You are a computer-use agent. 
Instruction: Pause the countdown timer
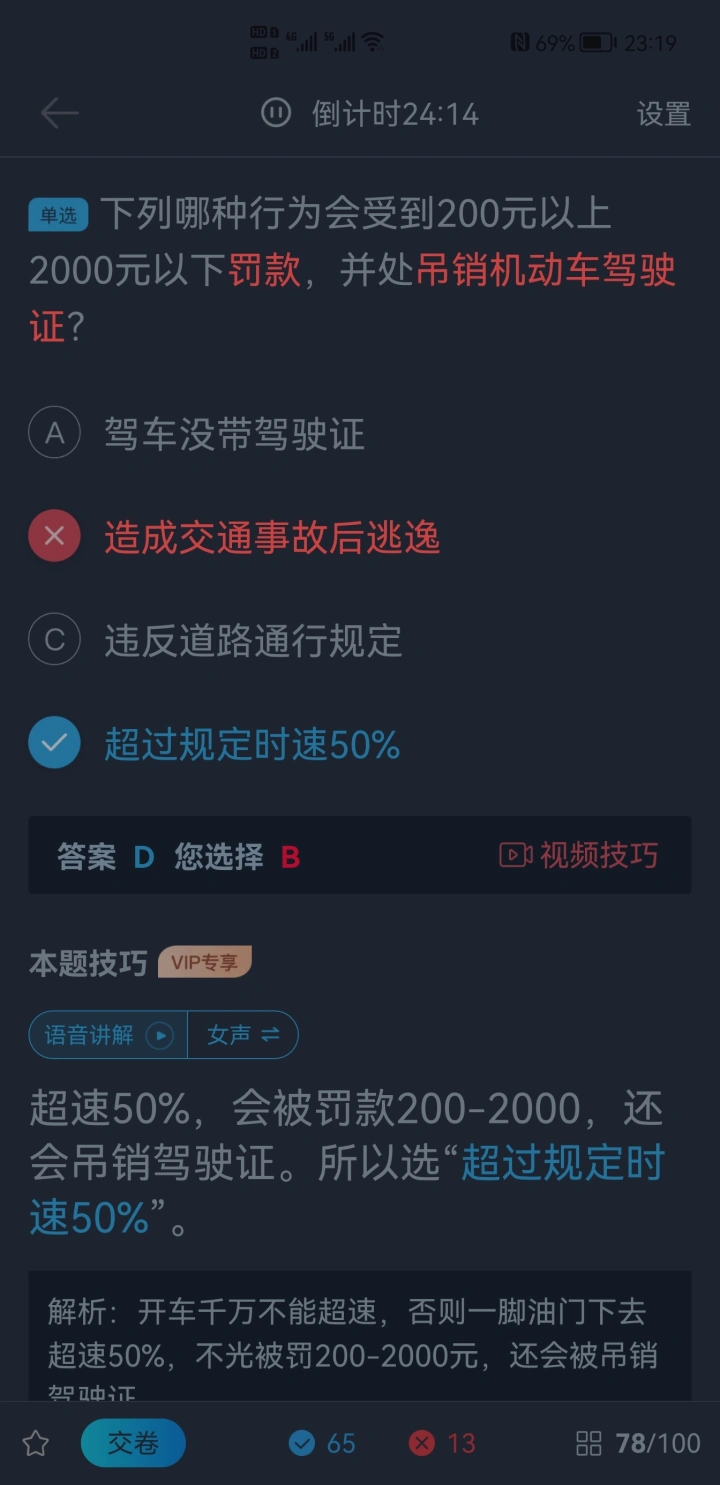coord(276,112)
